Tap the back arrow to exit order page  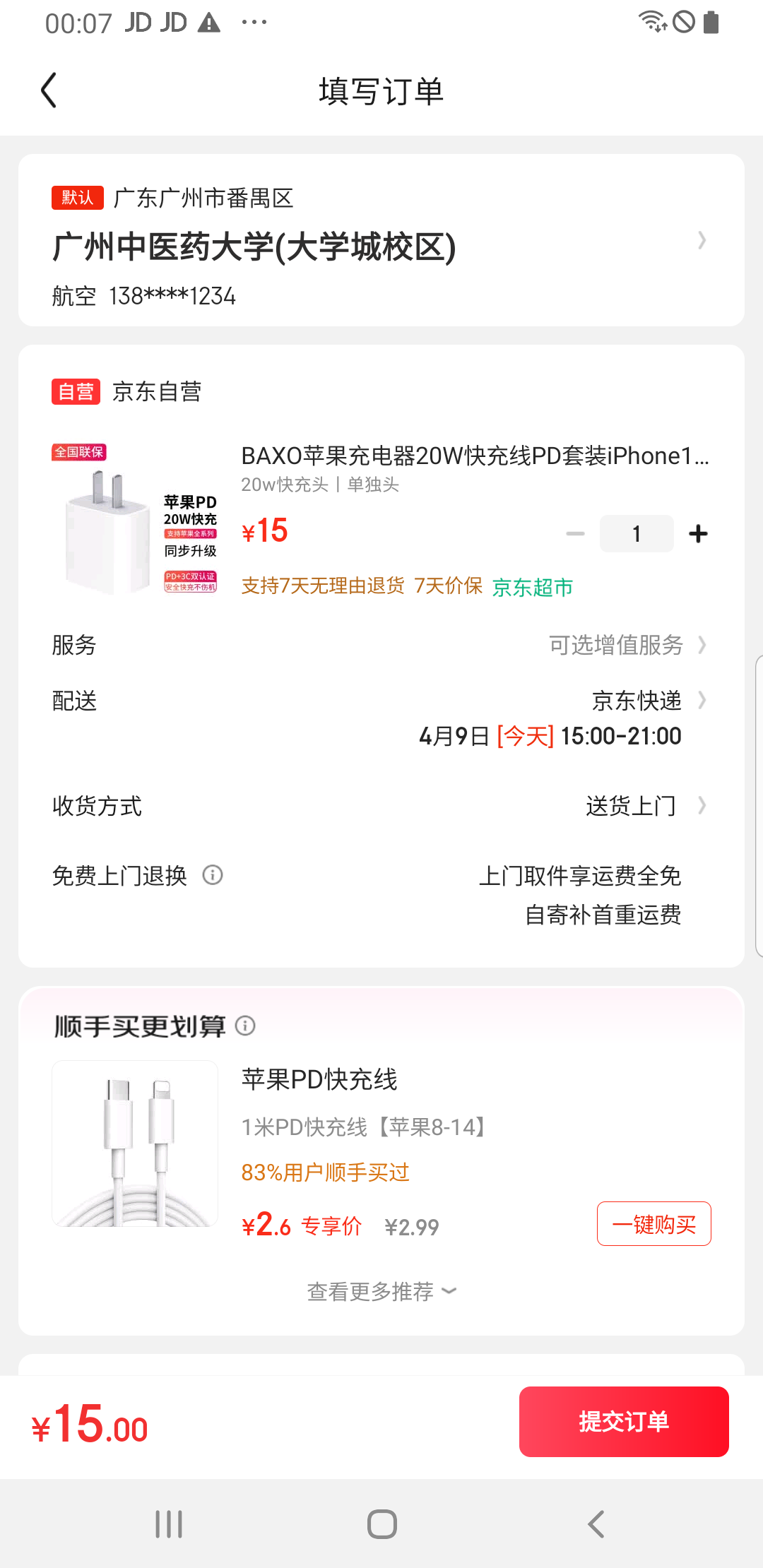pyautogui.click(x=48, y=90)
